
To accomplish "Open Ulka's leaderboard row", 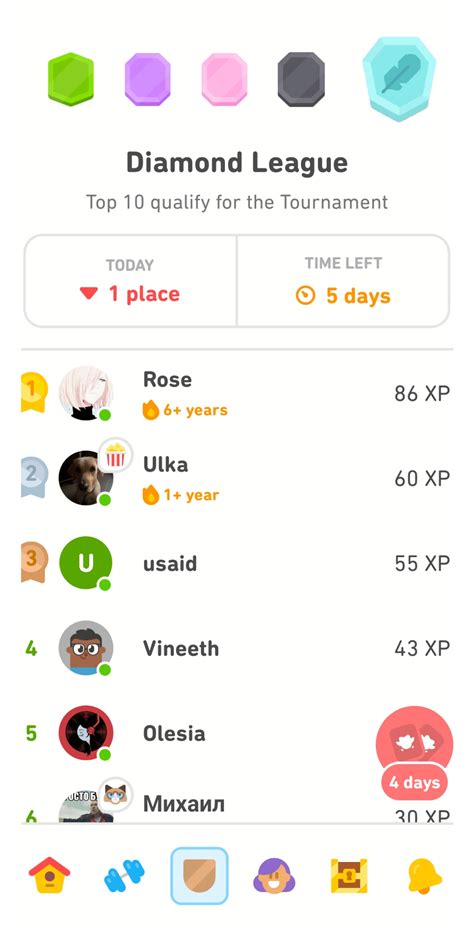I will [x=237, y=478].
